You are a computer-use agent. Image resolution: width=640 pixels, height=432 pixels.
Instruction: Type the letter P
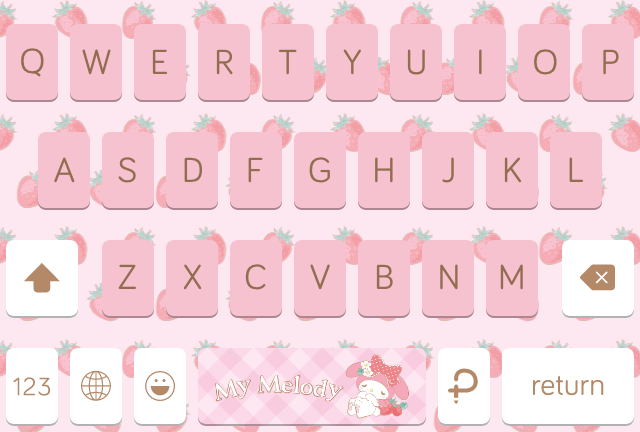[608, 62]
